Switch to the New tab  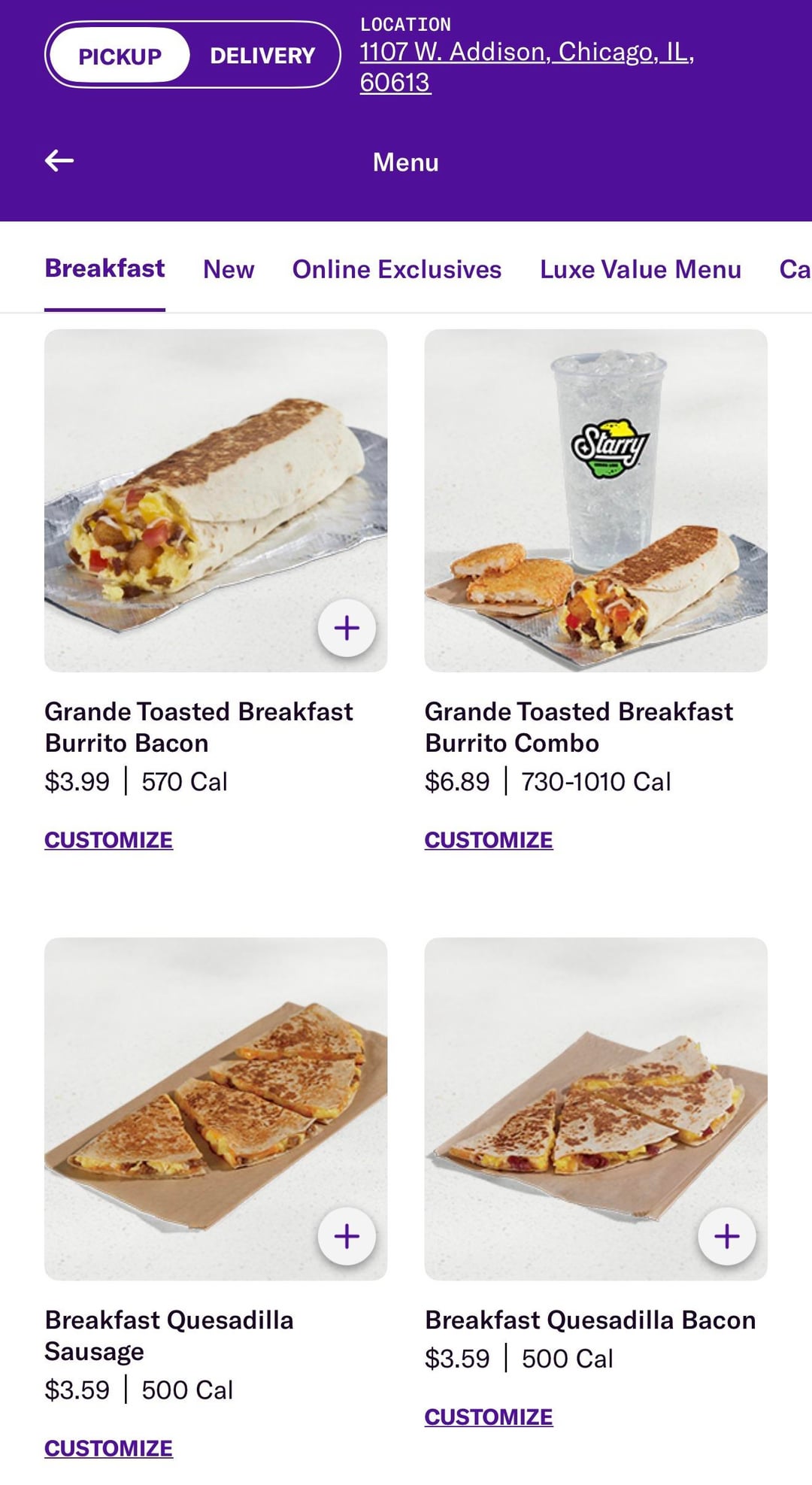point(229,270)
